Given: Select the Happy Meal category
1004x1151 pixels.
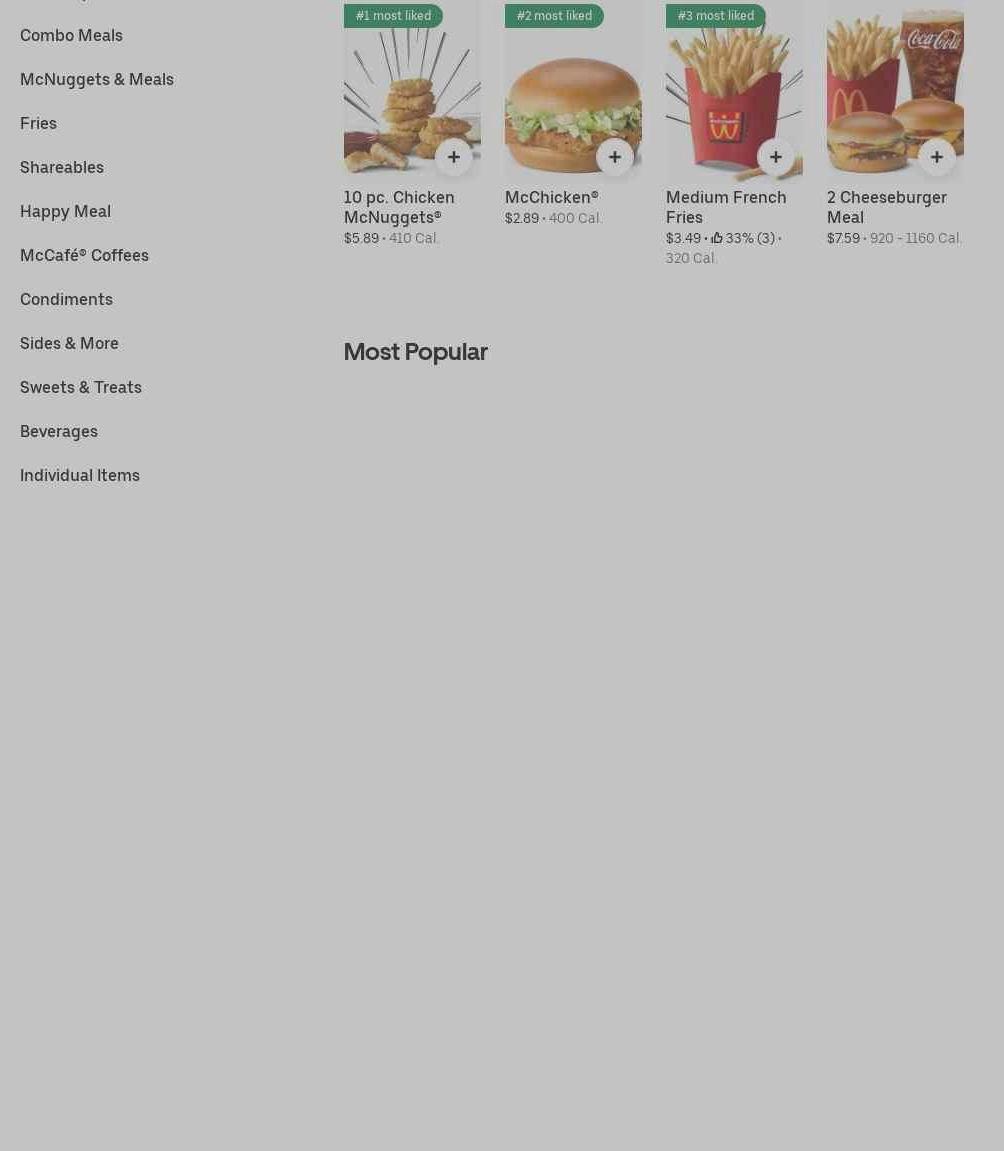Looking at the screenshot, I should 65,211.
